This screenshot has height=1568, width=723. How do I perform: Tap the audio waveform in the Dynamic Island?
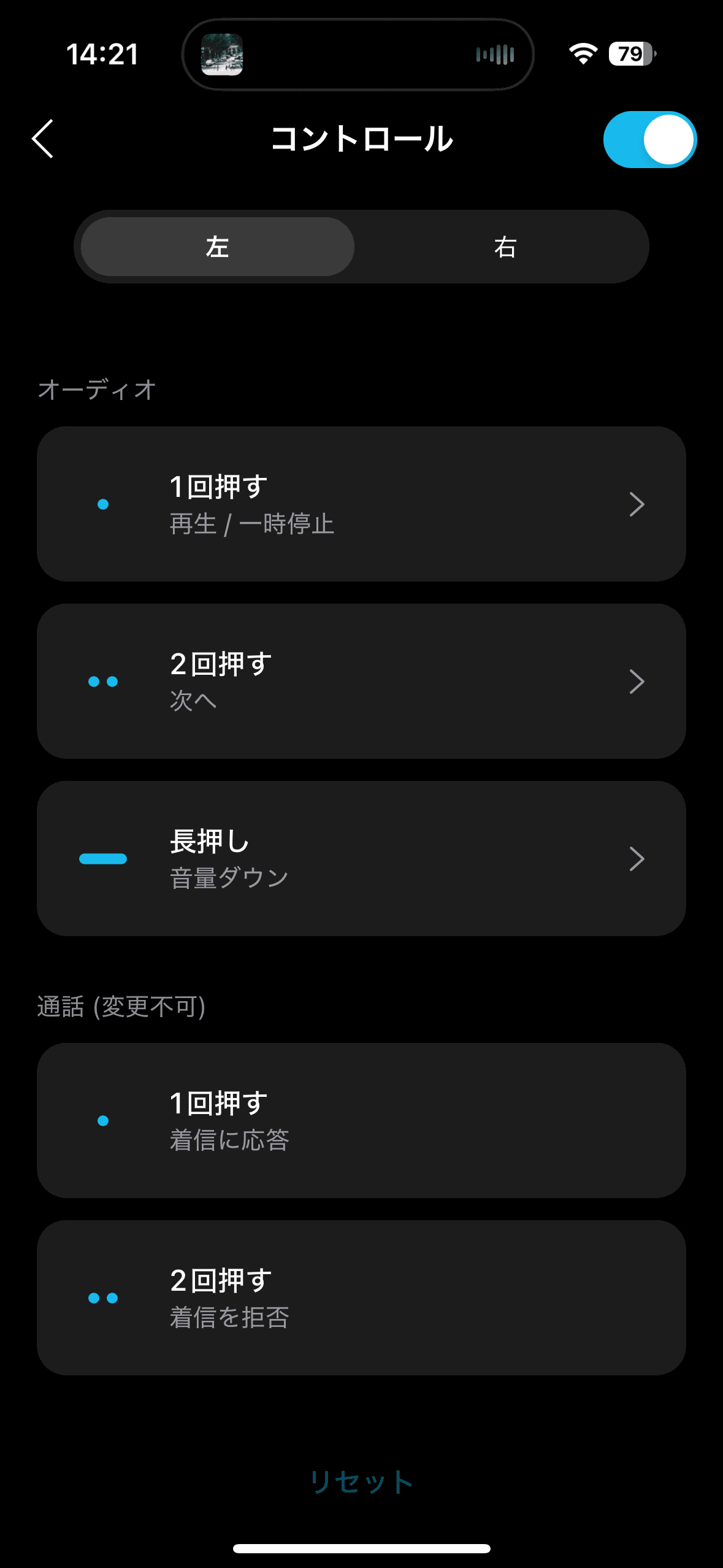point(494,54)
